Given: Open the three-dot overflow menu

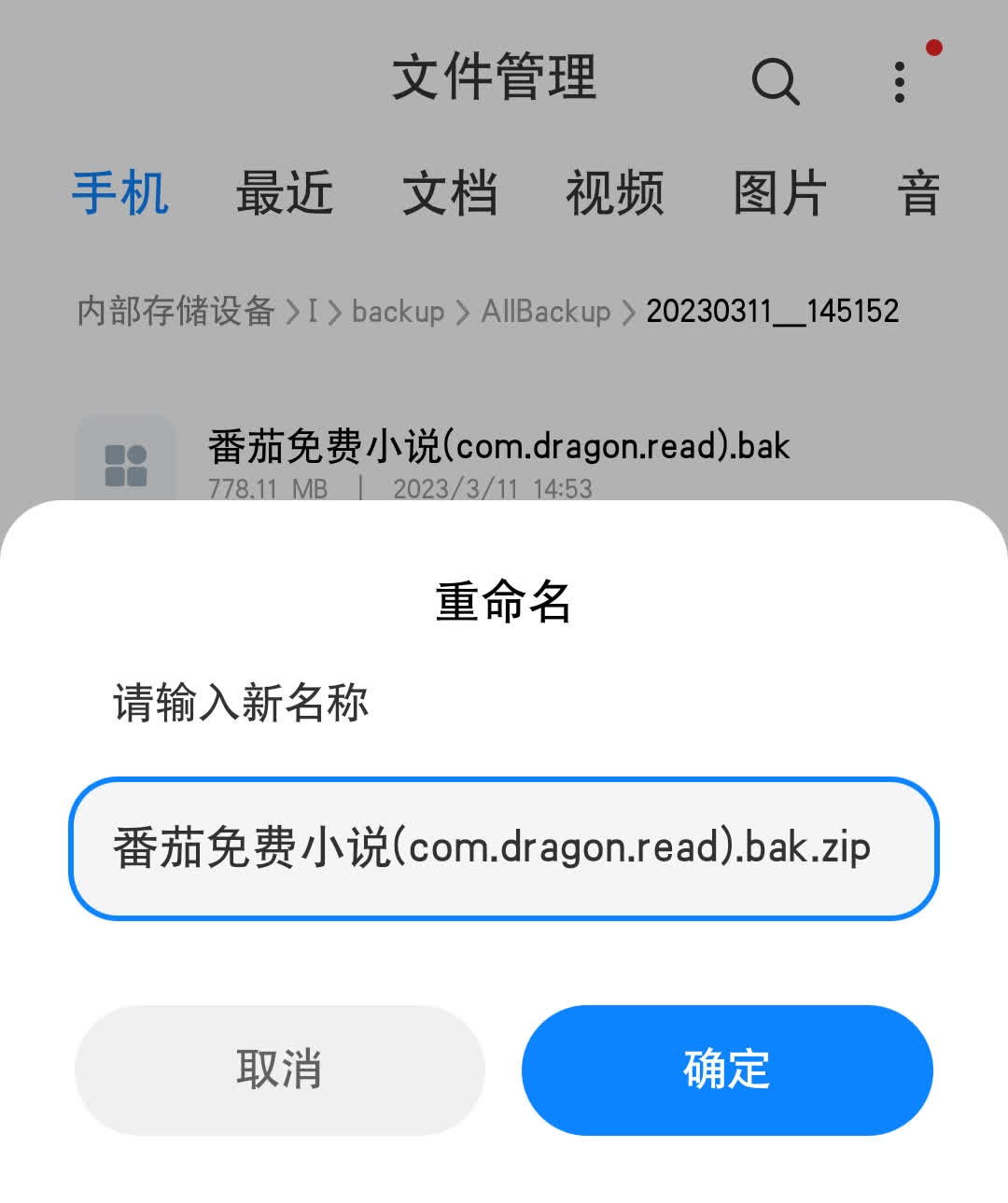Looking at the screenshot, I should 899,82.
